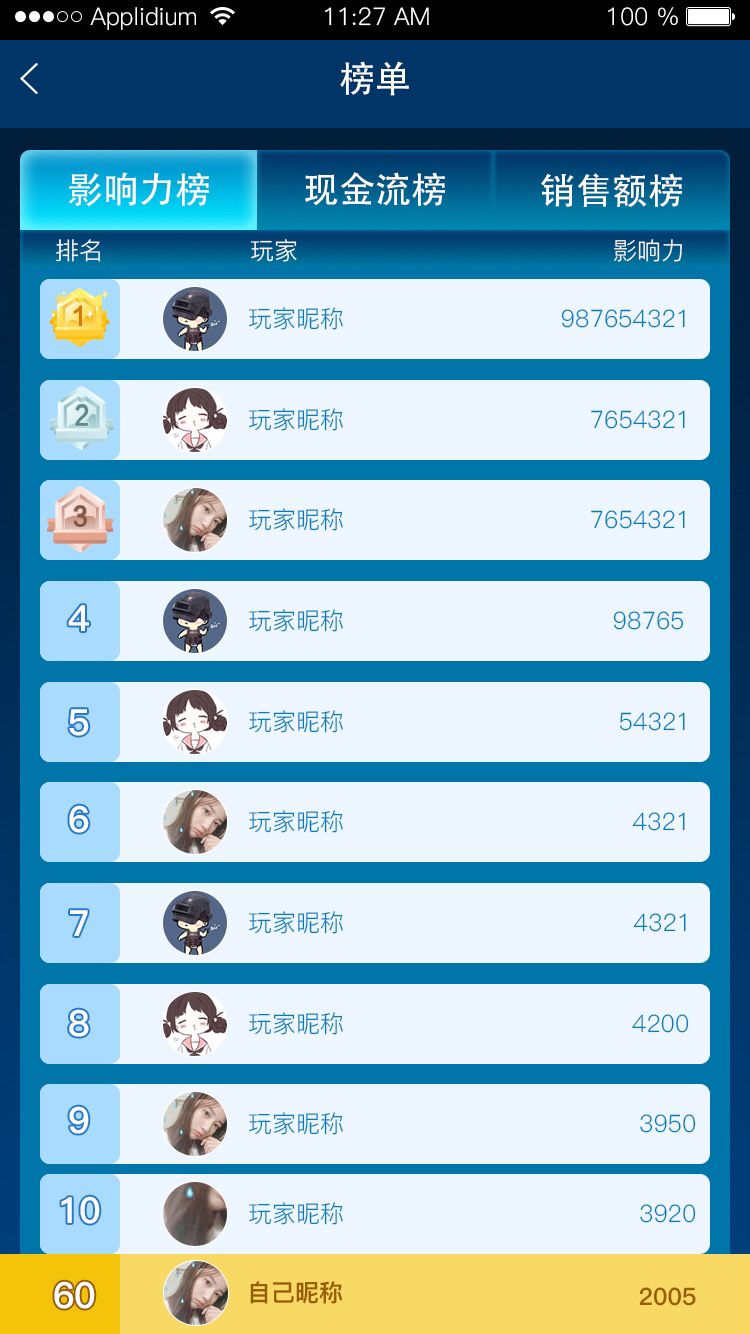
Task: Open rank 4 player's avatar picture
Action: (x=194, y=621)
